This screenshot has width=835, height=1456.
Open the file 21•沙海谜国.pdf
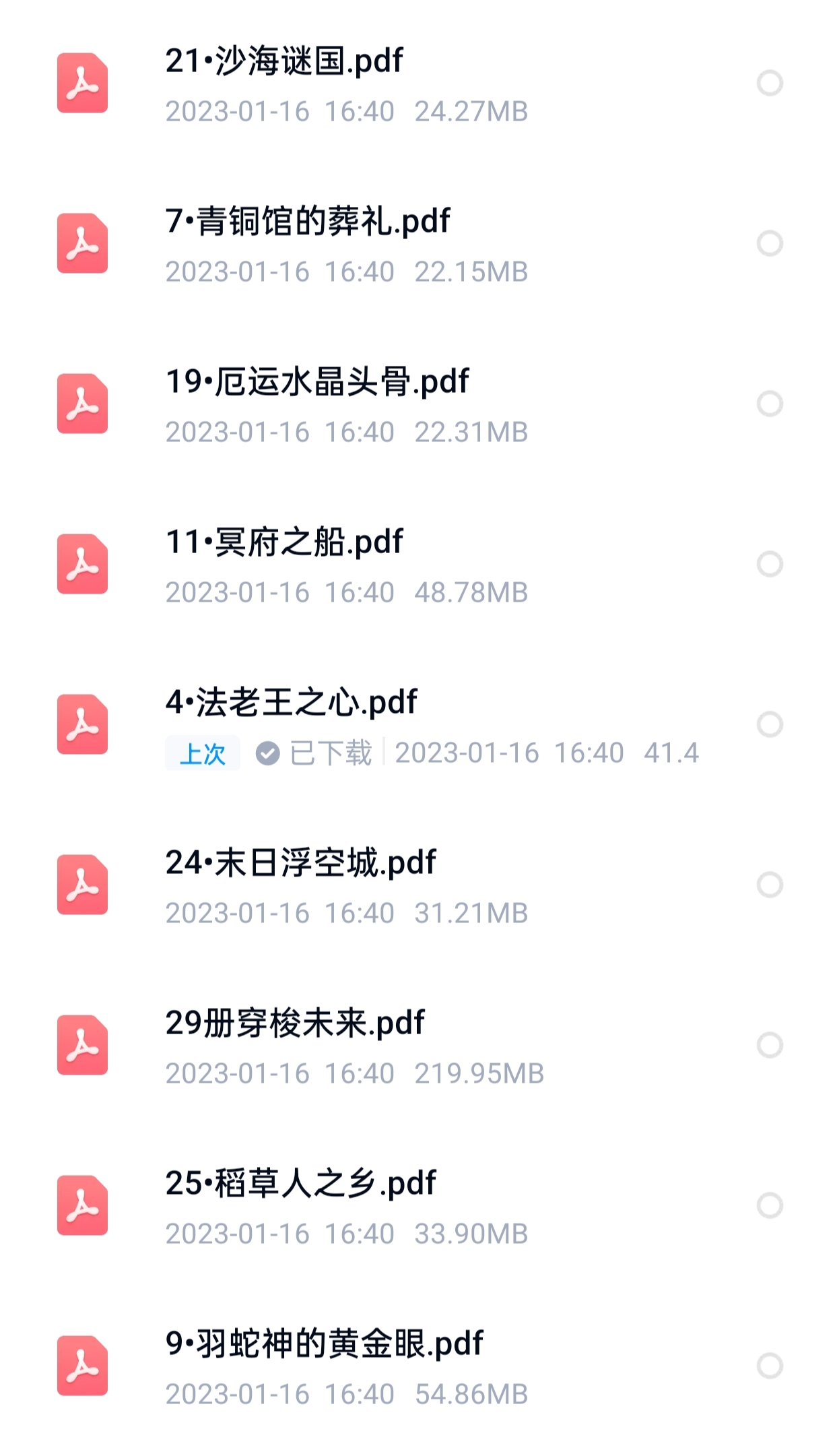tap(283, 61)
